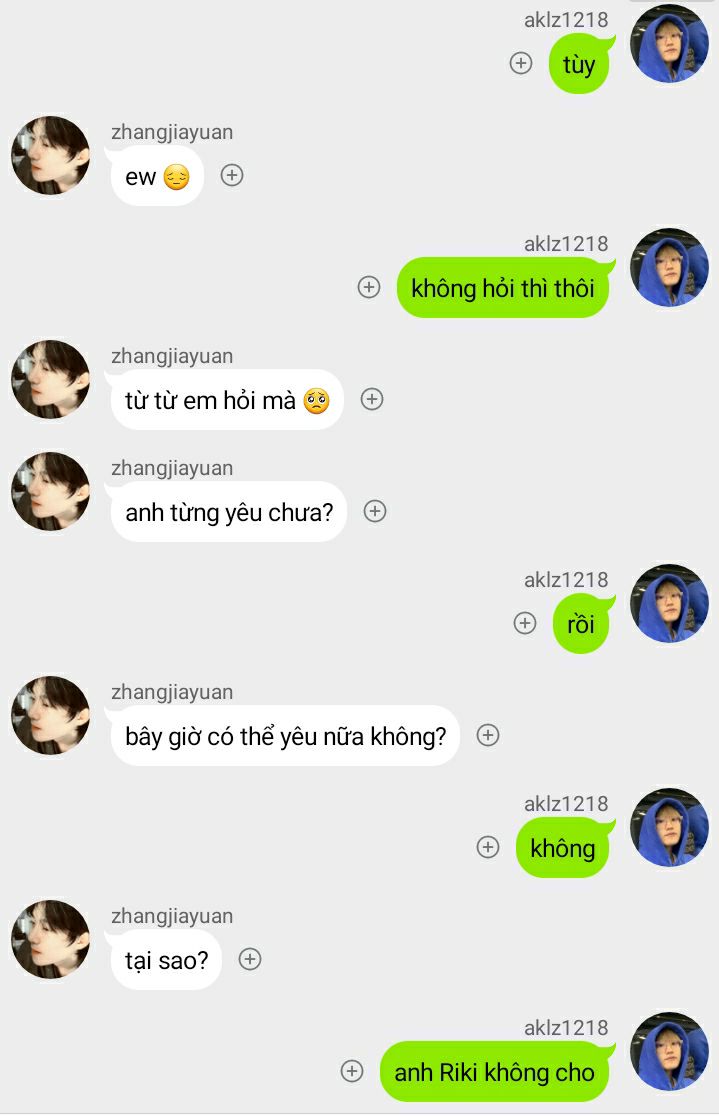Open aklz1218's avatar beside the "rồi" reply
This screenshot has width=719, height=1116.
coord(670,604)
